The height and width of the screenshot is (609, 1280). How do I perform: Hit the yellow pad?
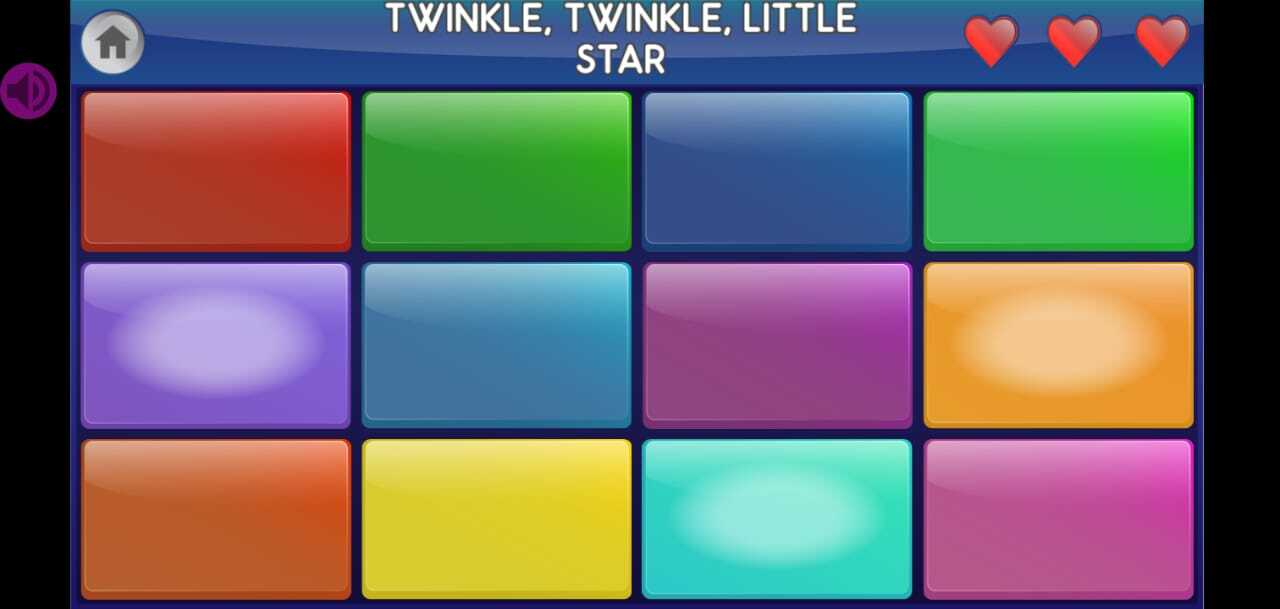tap(497, 518)
